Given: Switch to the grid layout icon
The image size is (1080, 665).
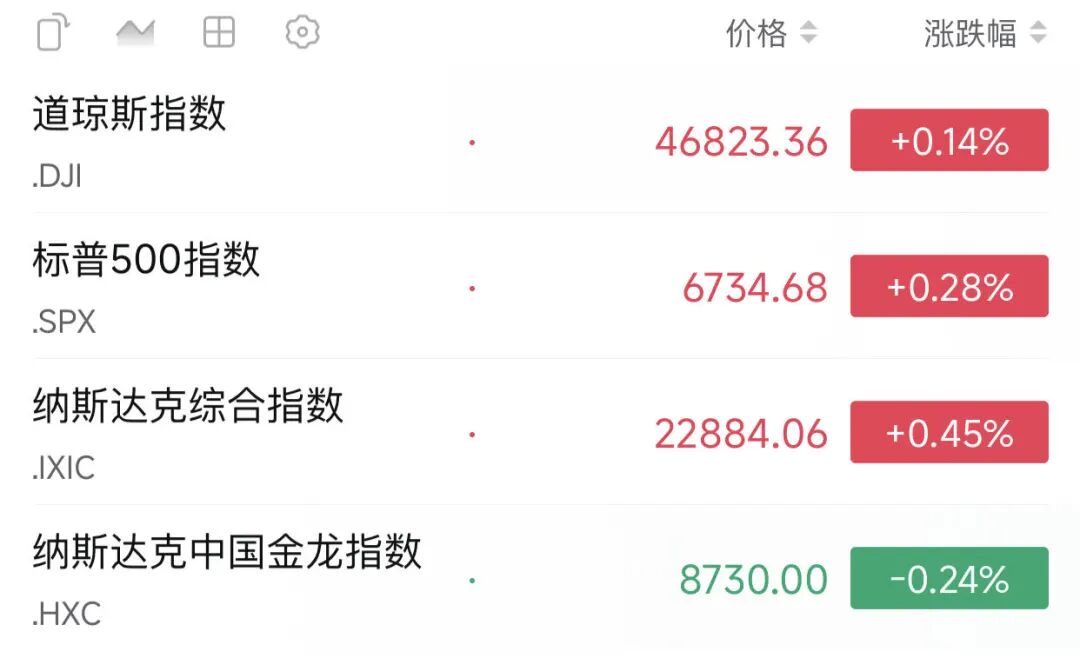Looking at the screenshot, I should [x=218, y=33].
